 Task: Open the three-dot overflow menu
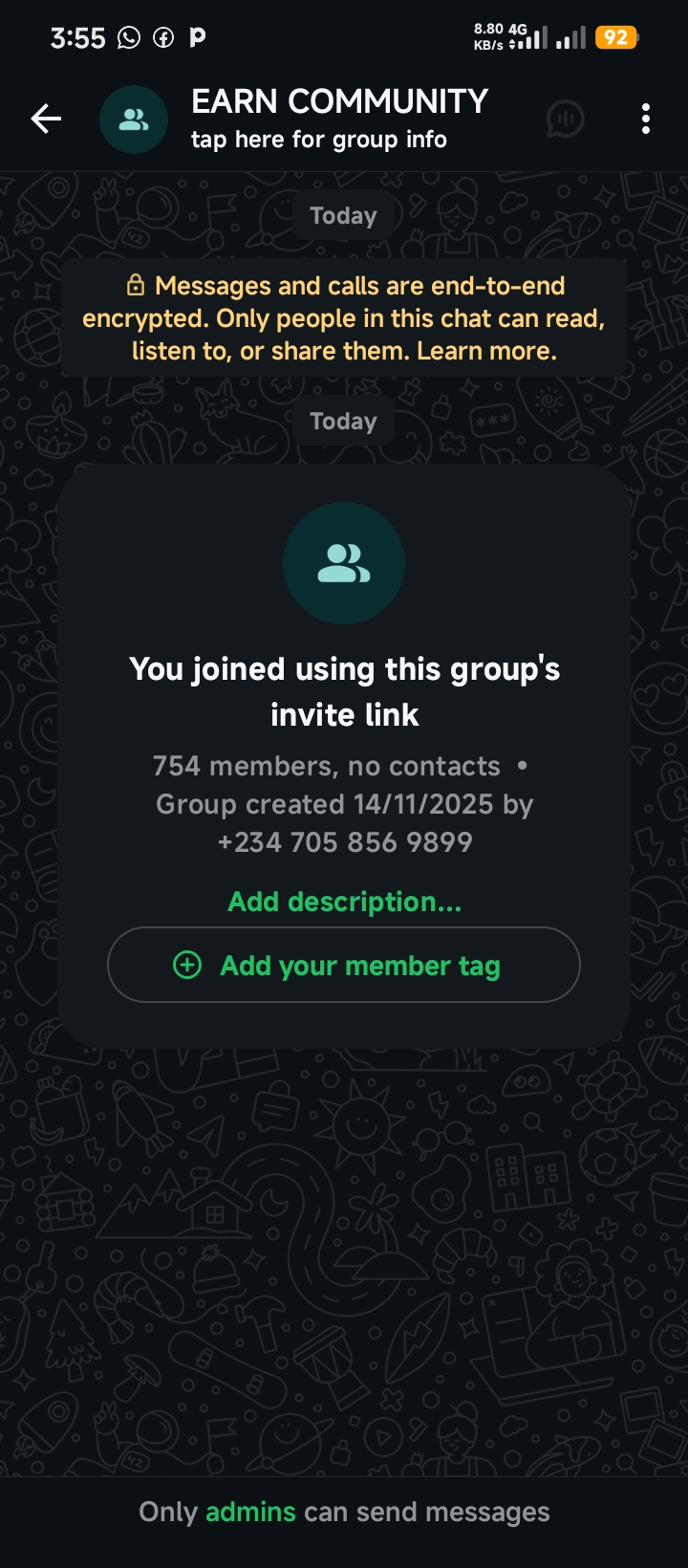pos(646,120)
